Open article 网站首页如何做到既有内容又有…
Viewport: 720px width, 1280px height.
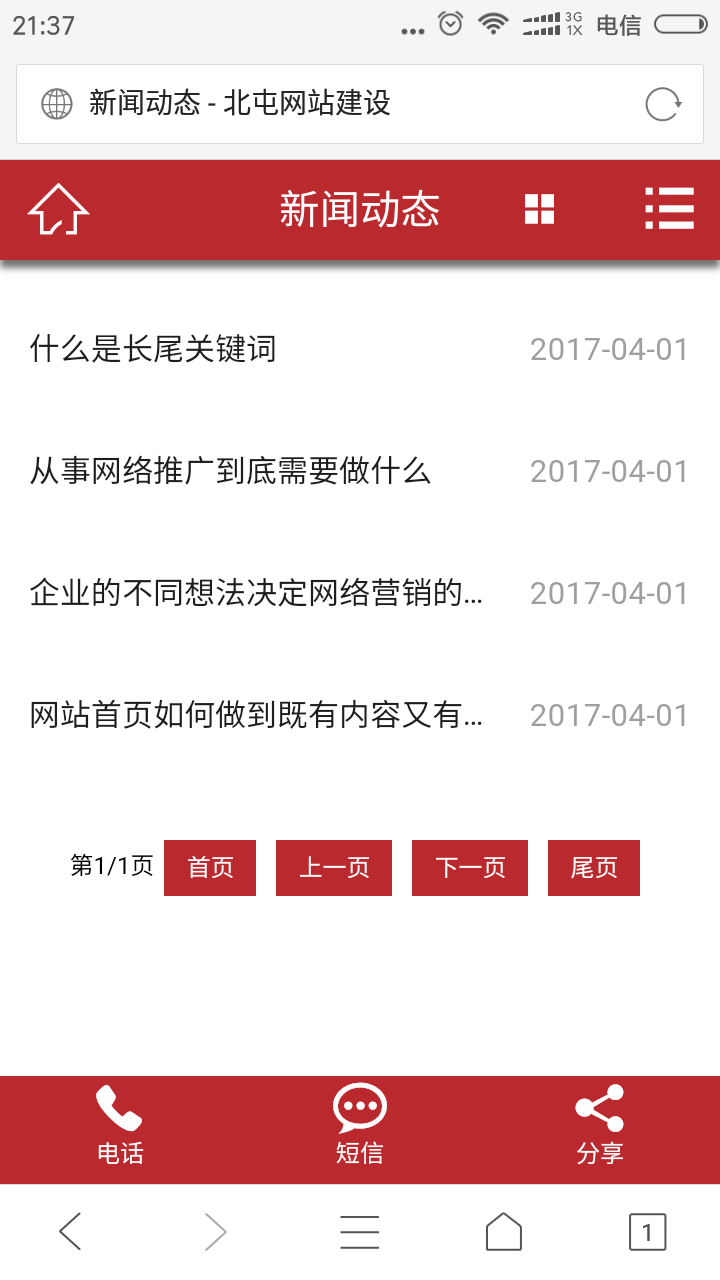257,715
